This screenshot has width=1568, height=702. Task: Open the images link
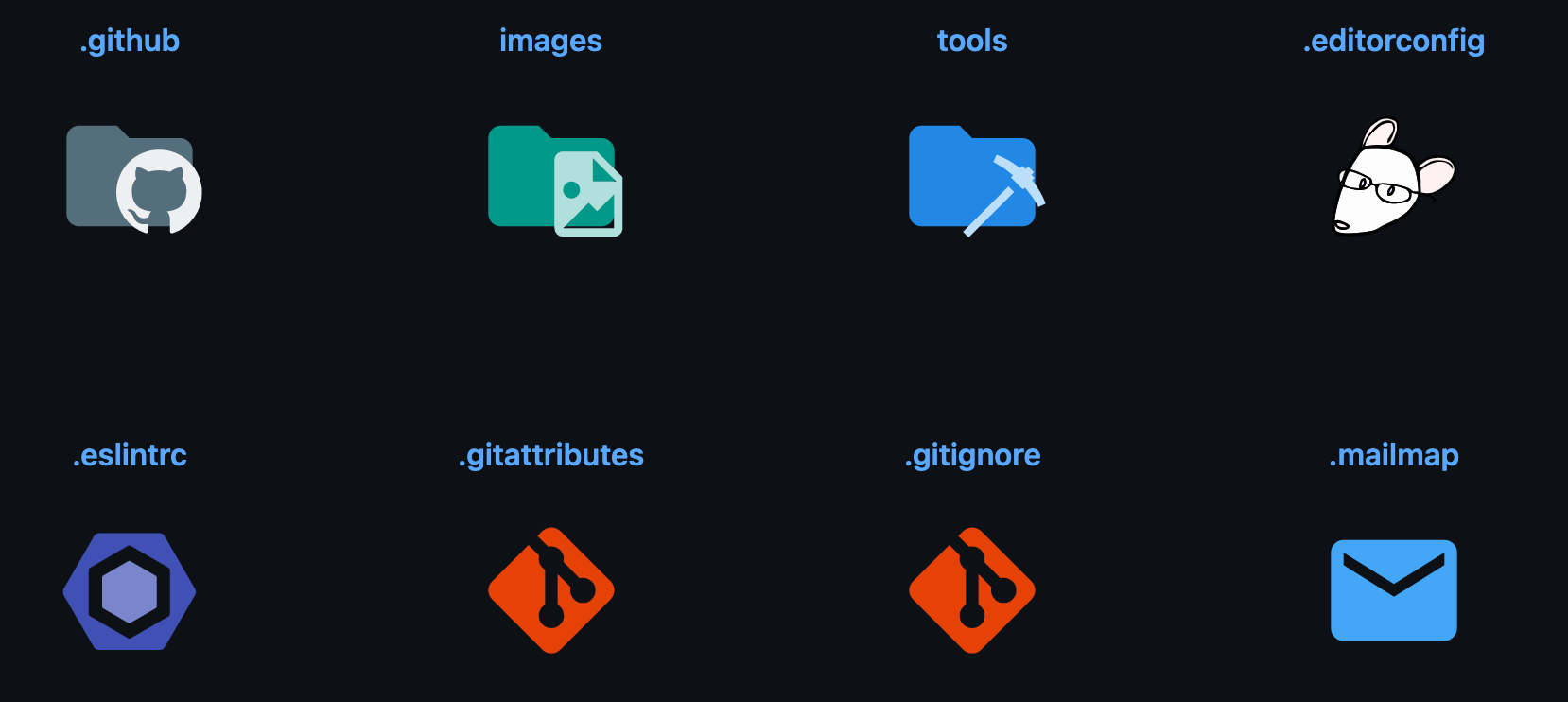pyautogui.click(x=550, y=41)
